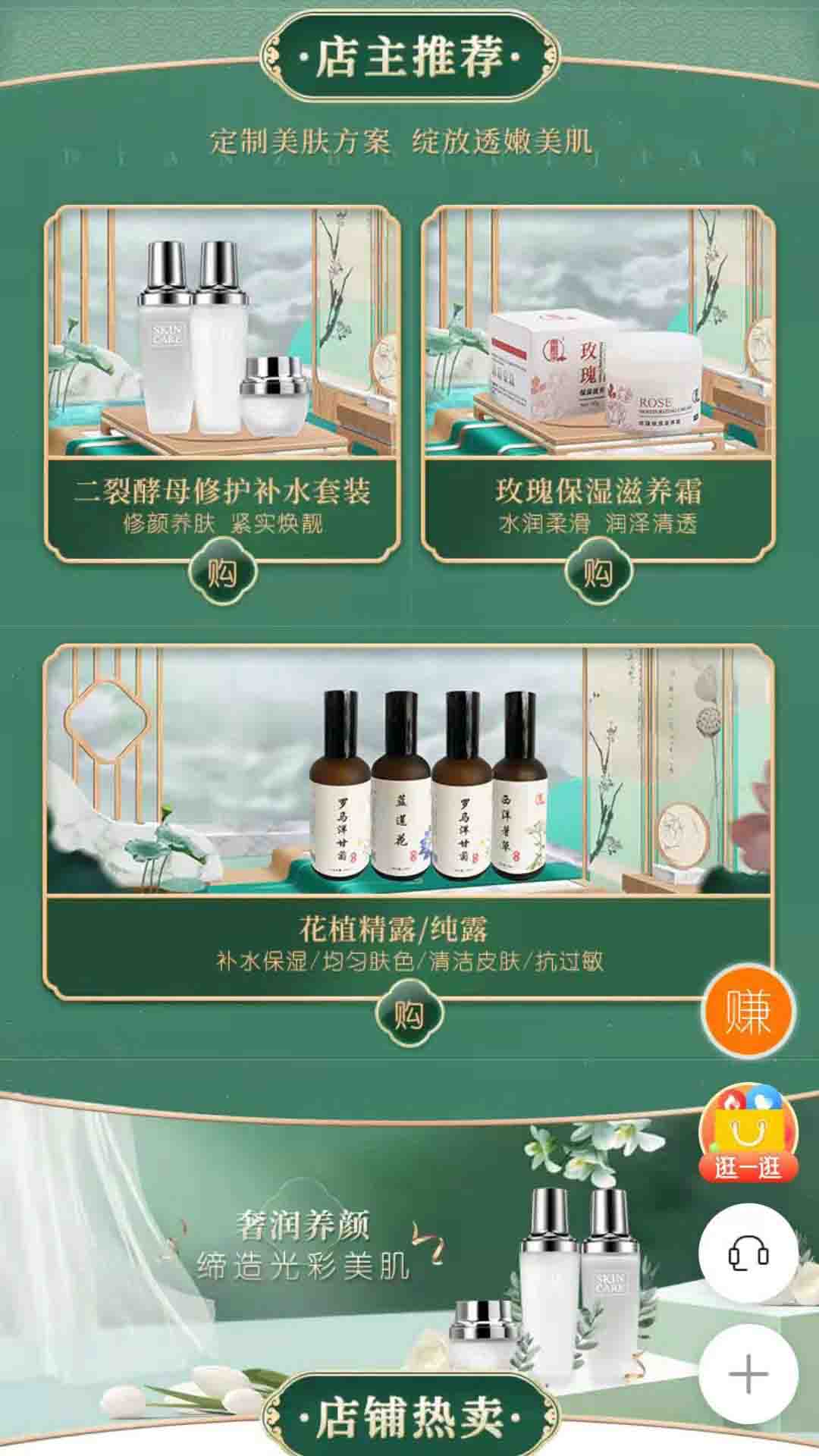
Task: Open 逛一逛 shopping bag shortcut
Action: coord(747,1135)
